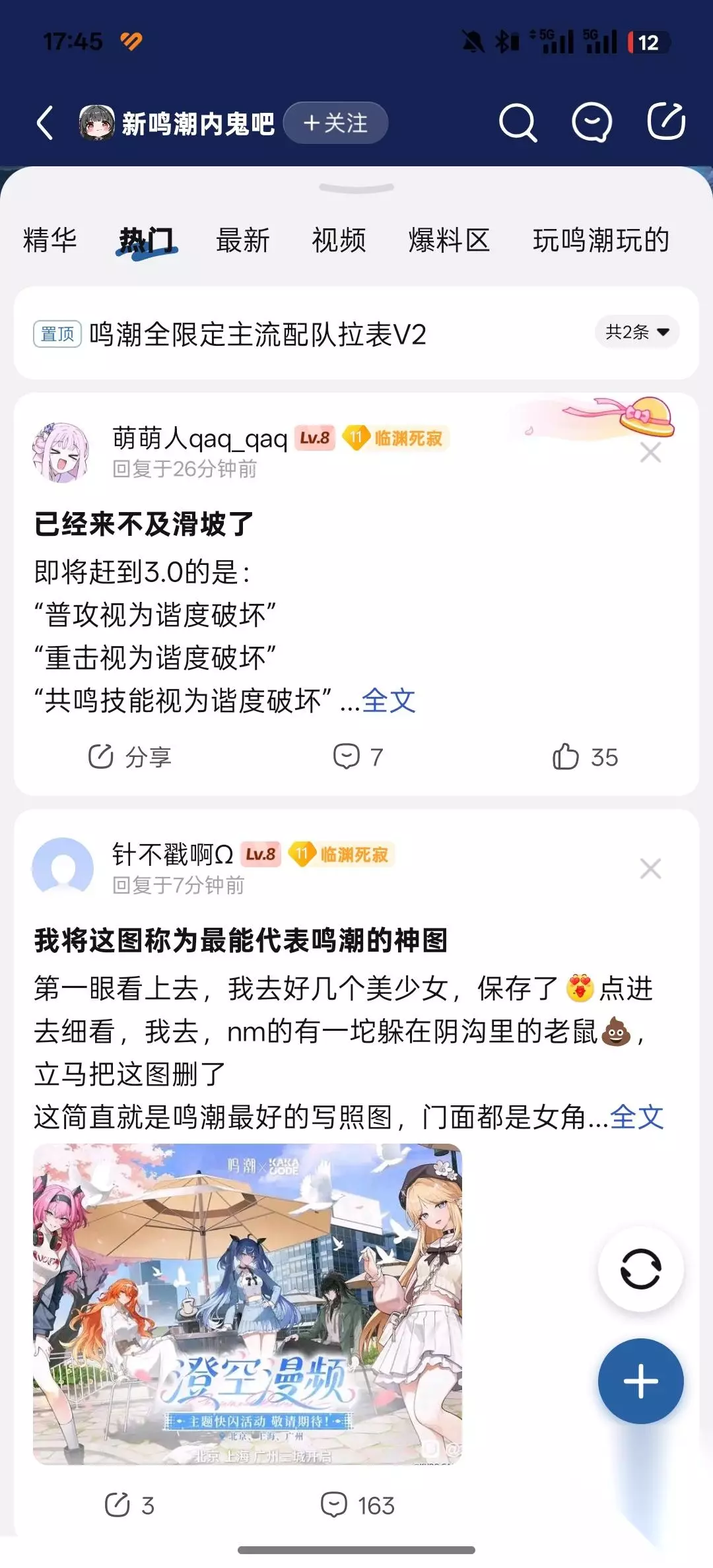Screen dimensions: 713x1568
Task: Switch to the 视频 tab
Action: 339,240
